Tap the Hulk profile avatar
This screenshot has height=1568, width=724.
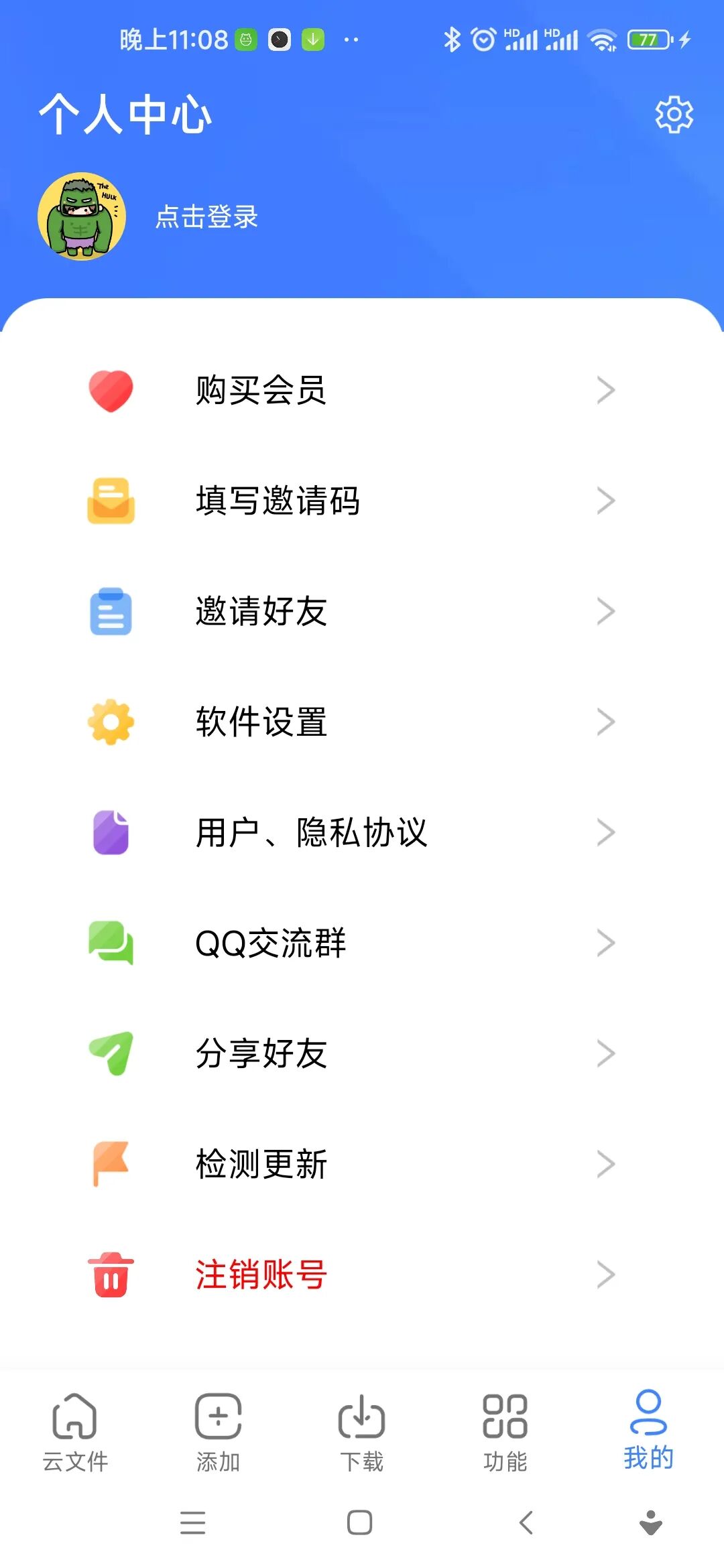point(82,216)
